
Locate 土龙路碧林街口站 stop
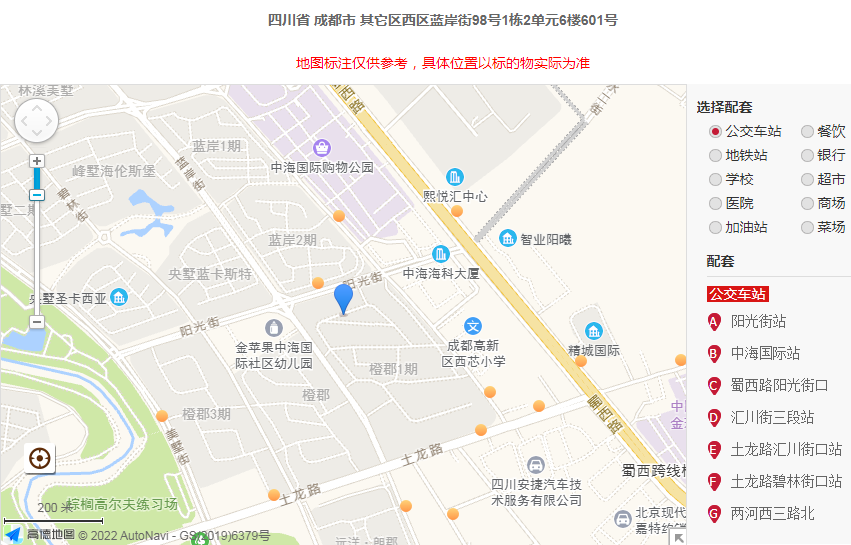pyautogui.click(x=786, y=481)
